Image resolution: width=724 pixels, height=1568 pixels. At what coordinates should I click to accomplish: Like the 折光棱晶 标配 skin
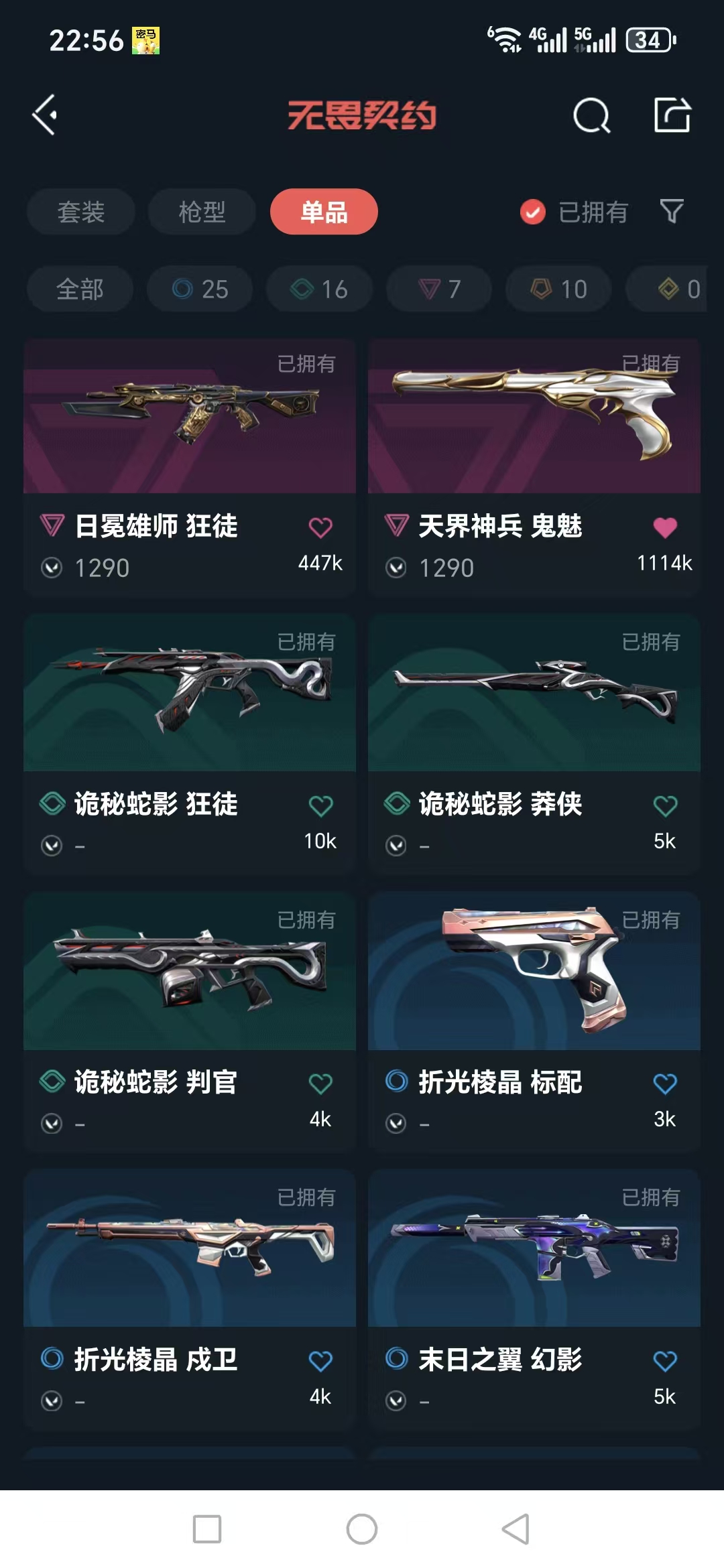tap(665, 1084)
